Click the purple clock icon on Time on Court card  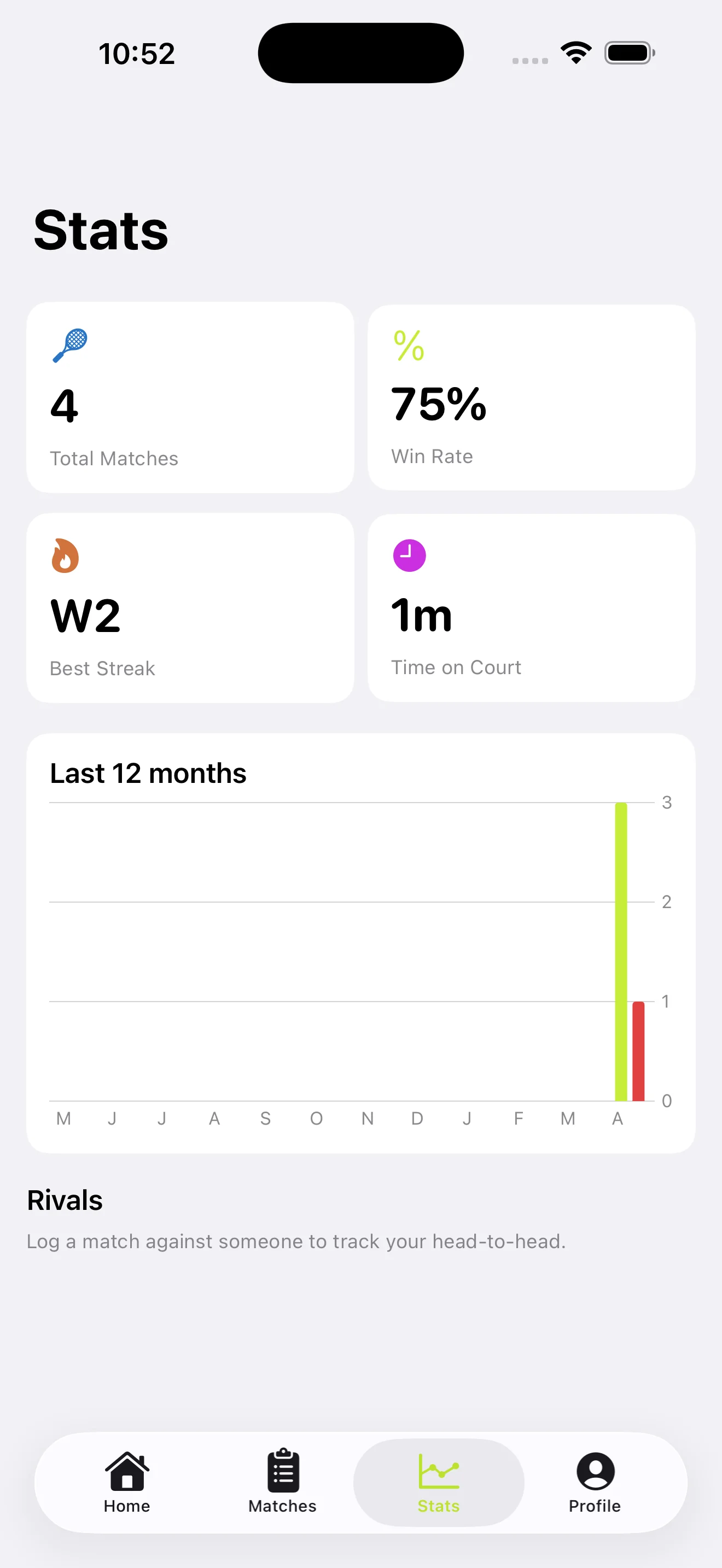pos(408,554)
